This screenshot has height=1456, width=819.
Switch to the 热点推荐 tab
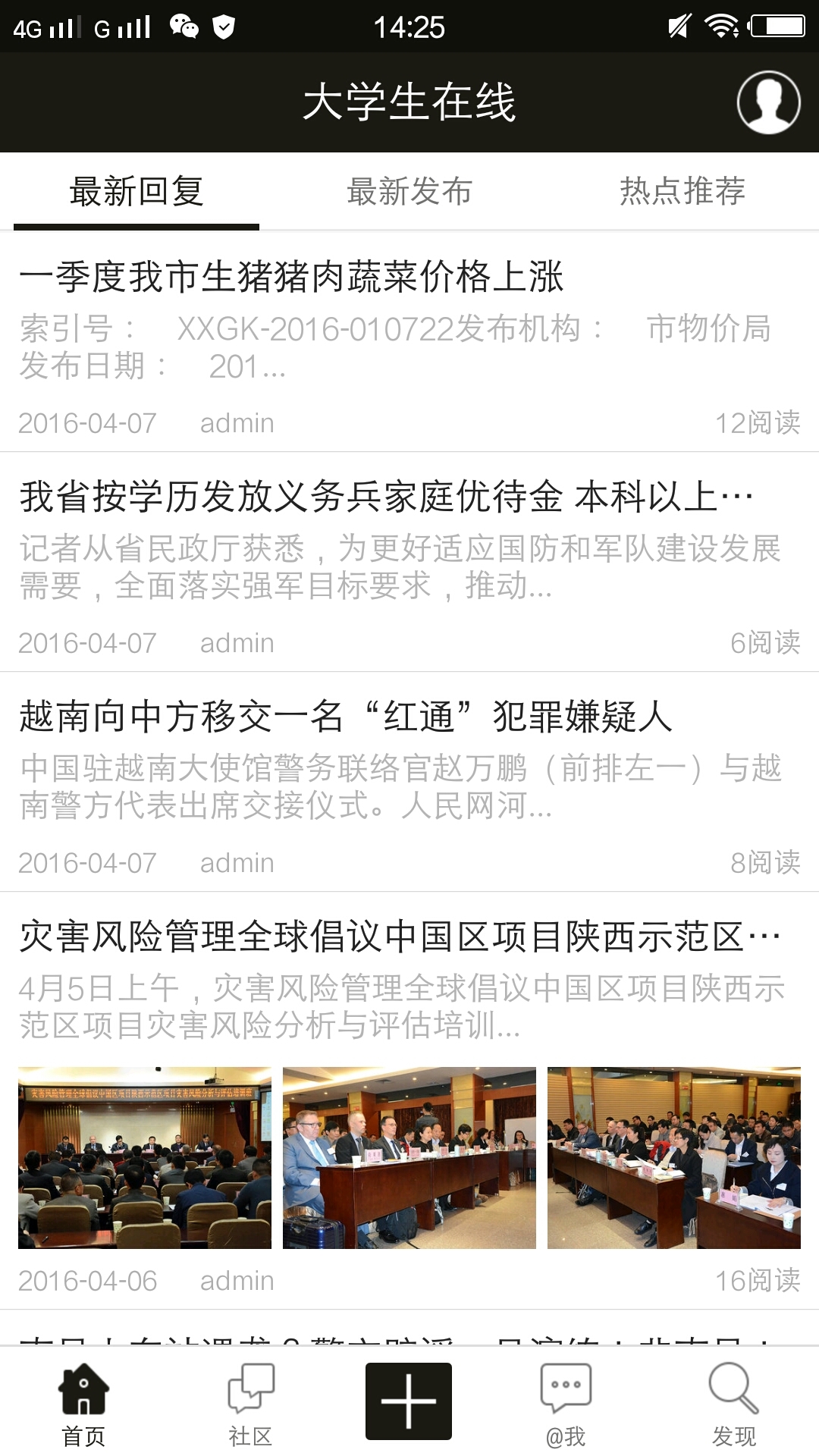(682, 191)
